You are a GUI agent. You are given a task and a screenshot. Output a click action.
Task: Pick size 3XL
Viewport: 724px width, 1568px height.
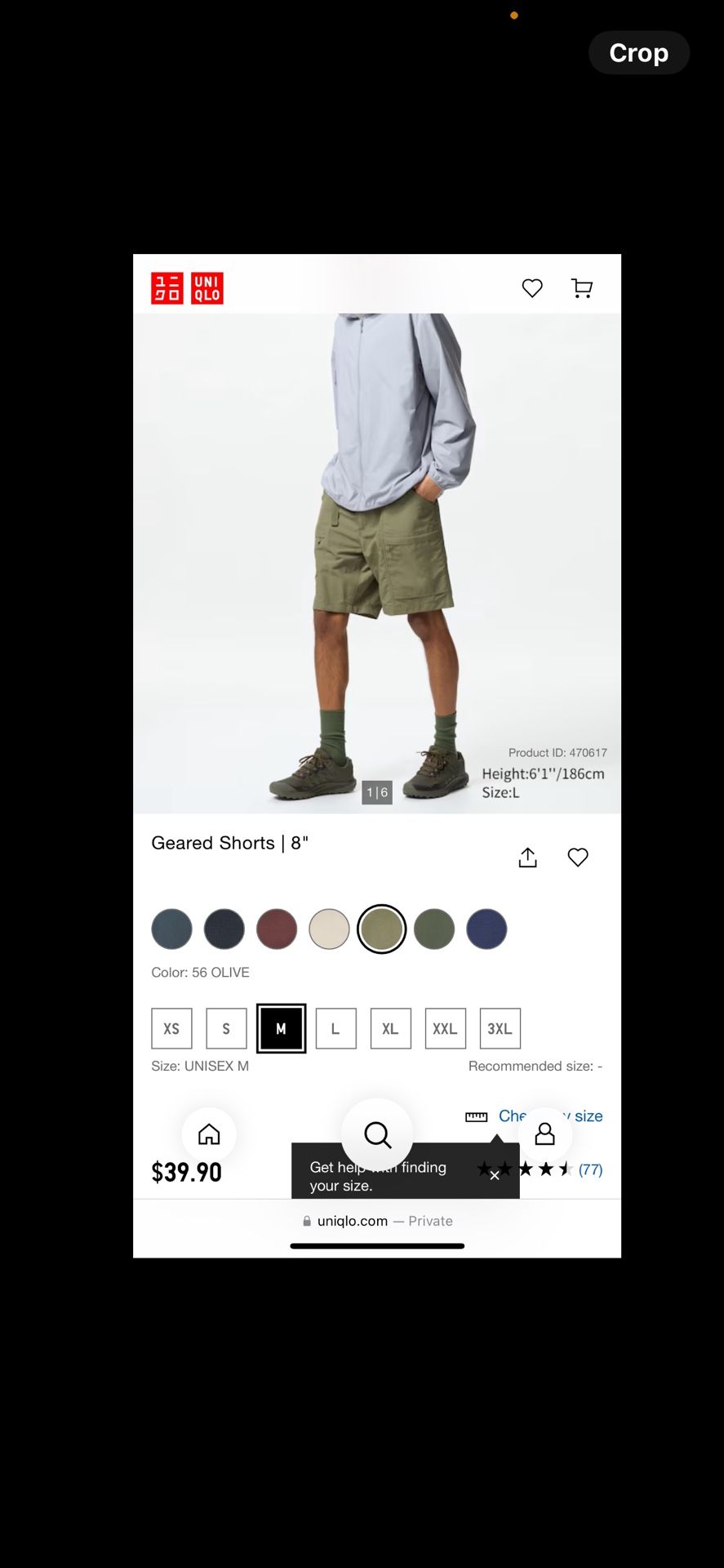click(x=500, y=1028)
